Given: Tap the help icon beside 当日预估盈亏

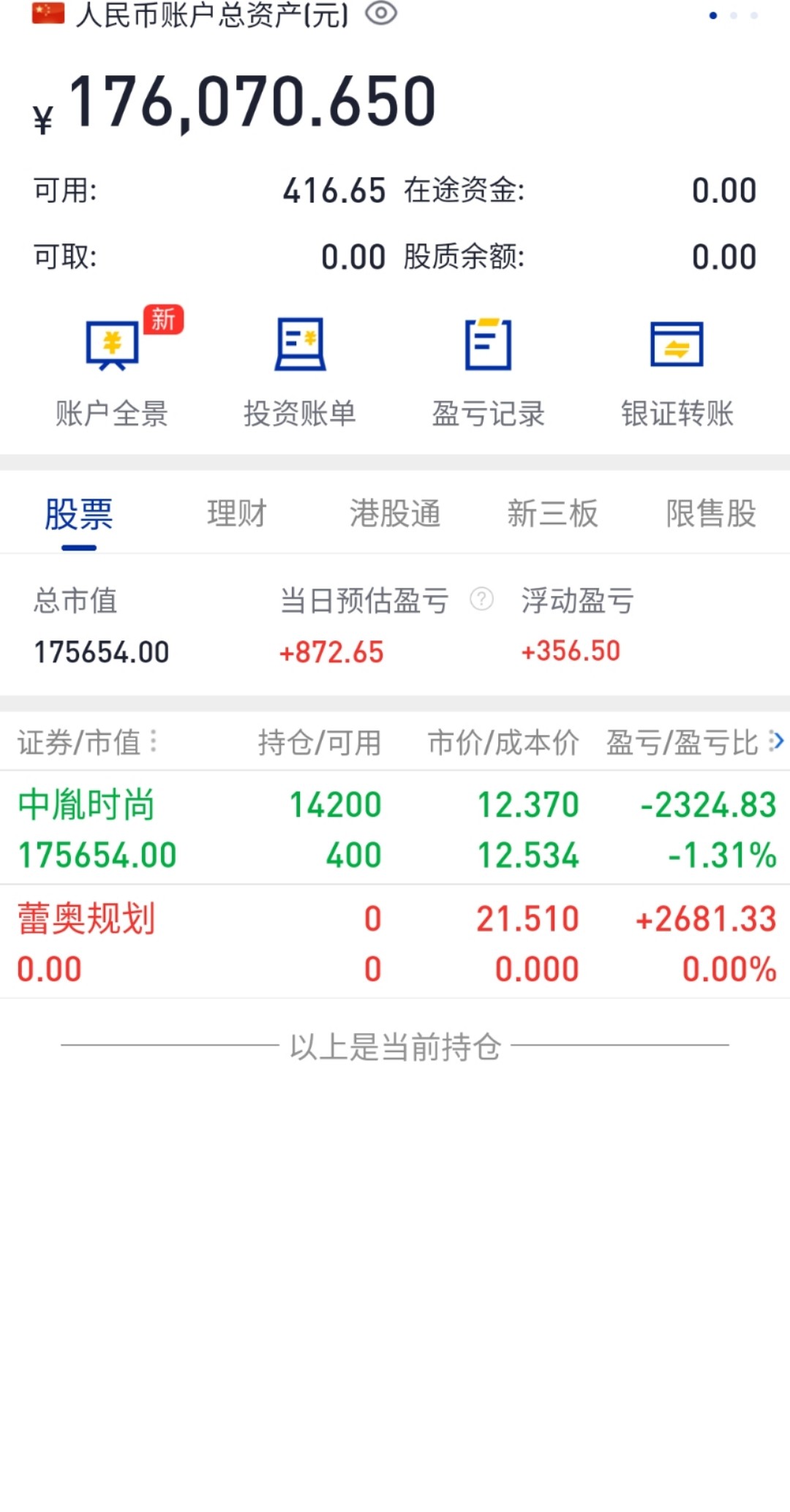Looking at the screenshot, I should pyautogui.click(x=481, y=600).
